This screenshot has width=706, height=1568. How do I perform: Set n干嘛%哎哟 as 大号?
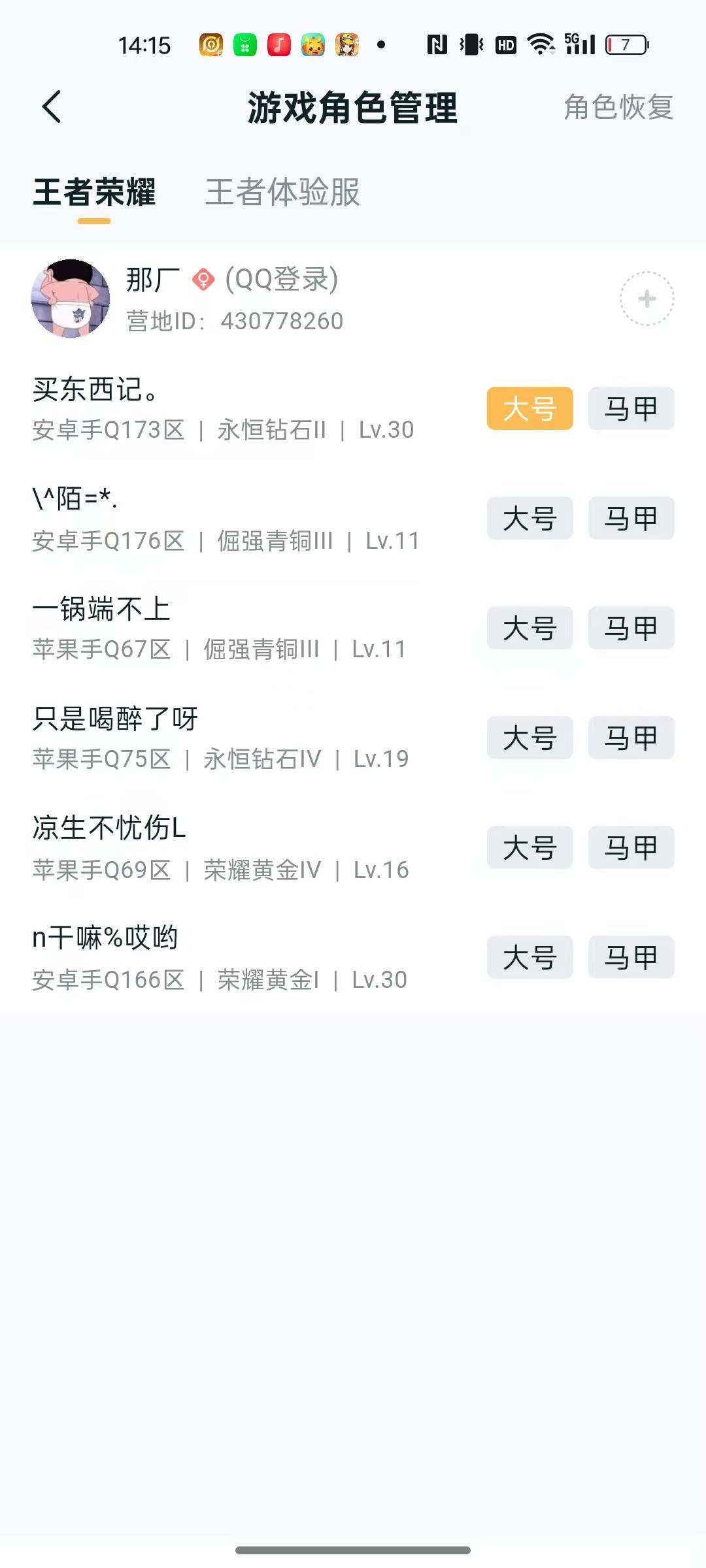[x=529, y=957]
